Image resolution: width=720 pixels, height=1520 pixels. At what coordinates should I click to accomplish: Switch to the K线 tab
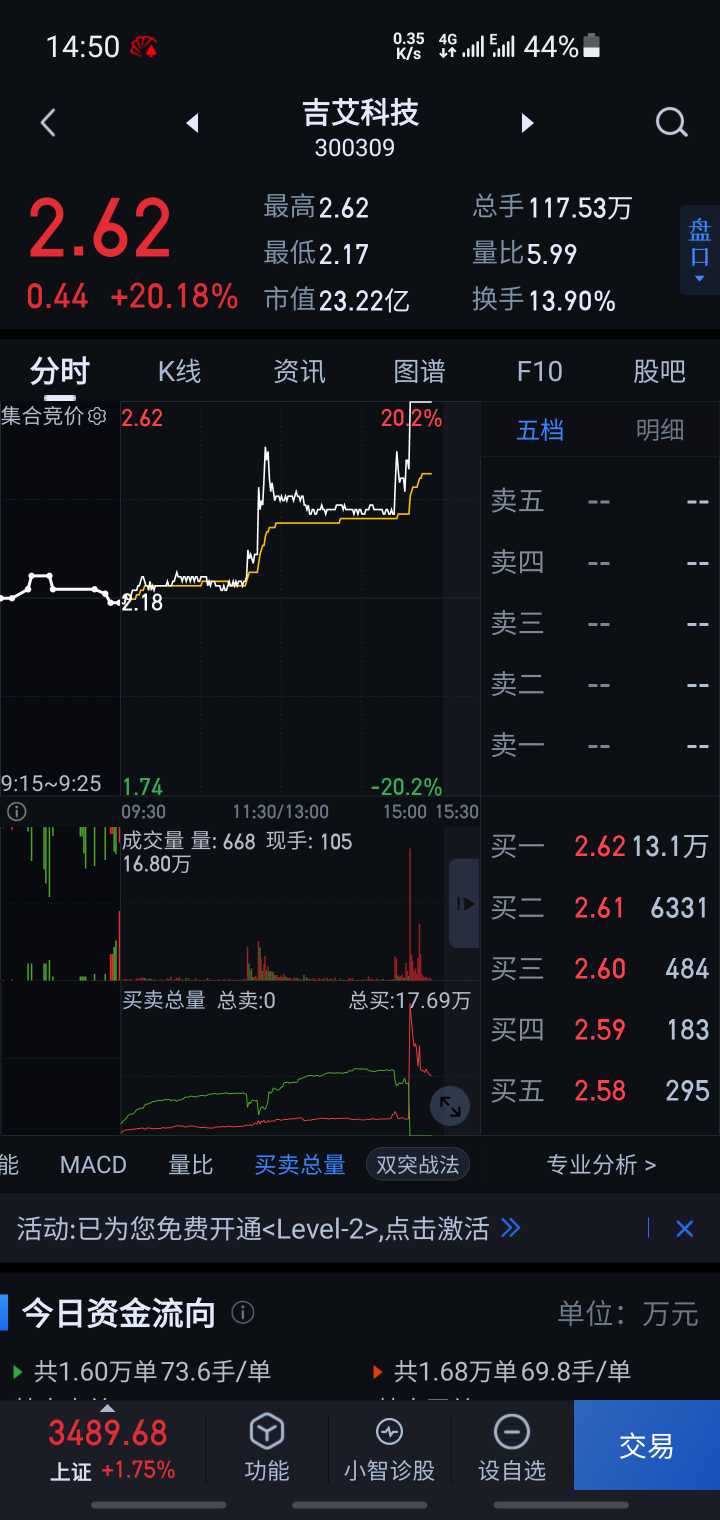click(x=180, y=372)
